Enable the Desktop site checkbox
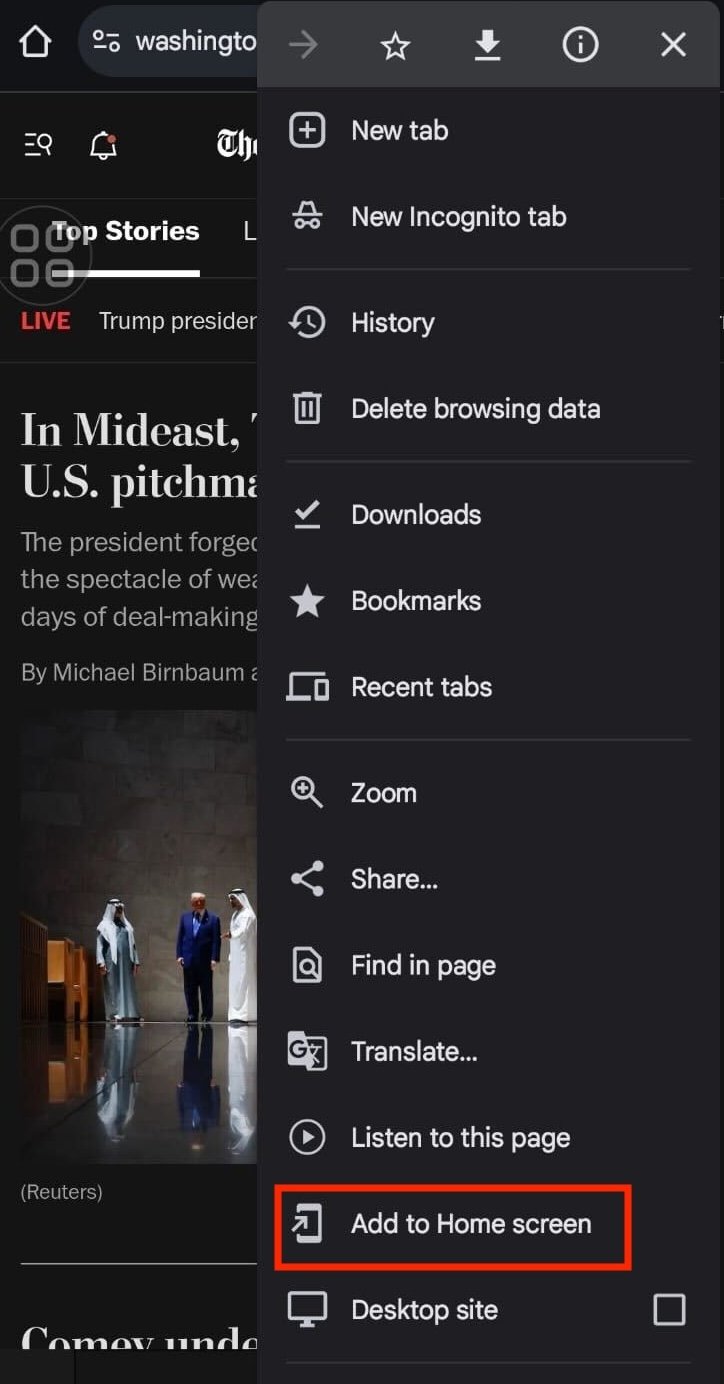Viewport: 724px width, 1384px height. (x=669, y=1310)
